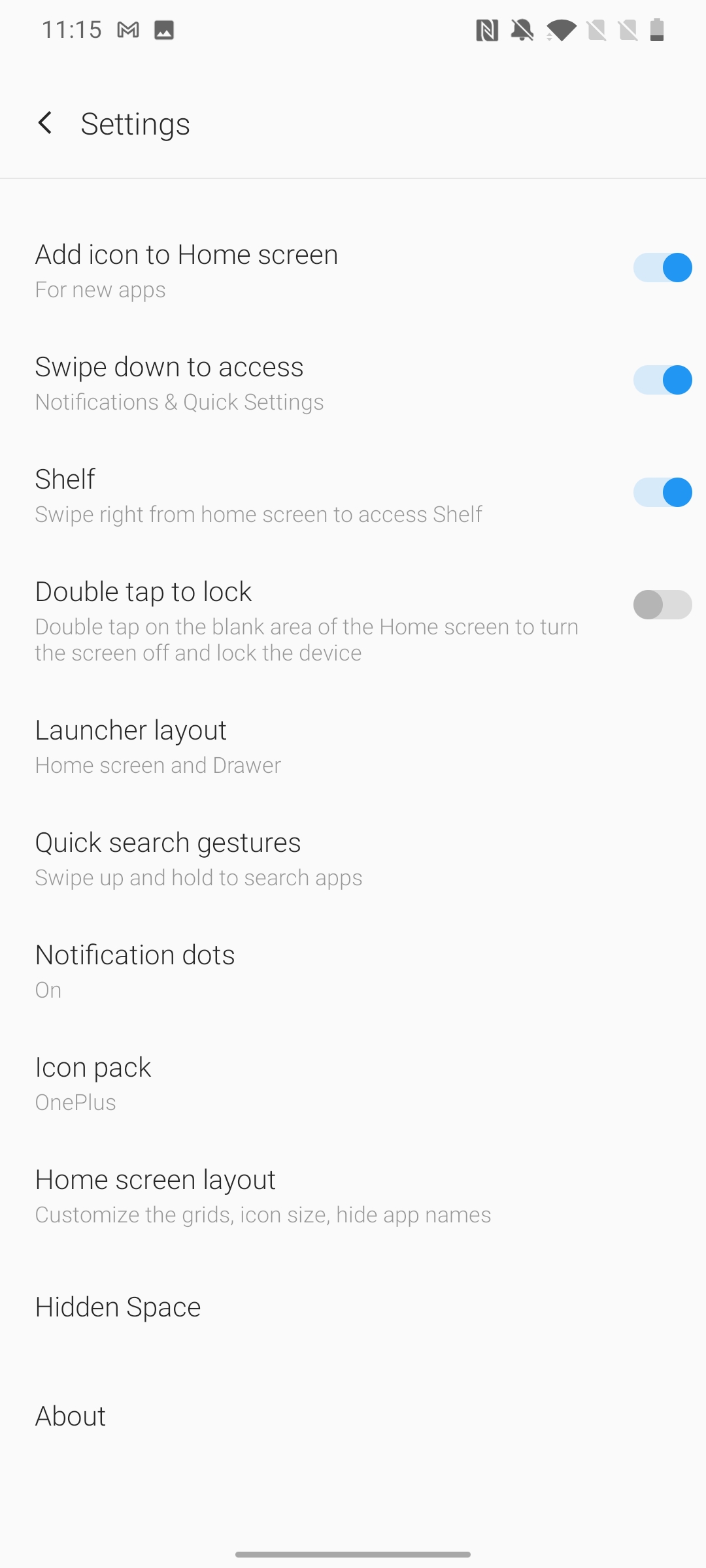Open Quick search gestures

(x=353, y=858)
